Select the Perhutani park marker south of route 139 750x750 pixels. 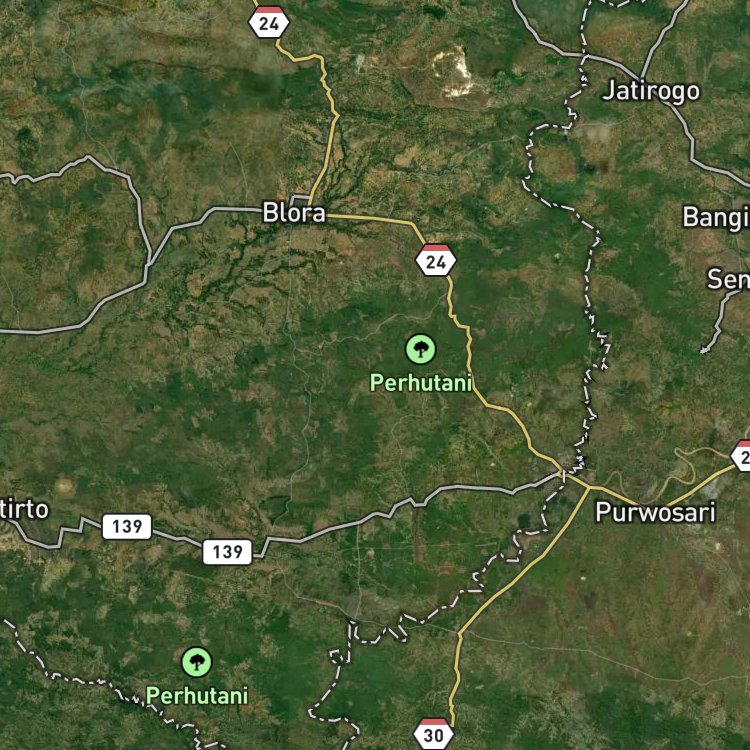coord(197,662)
